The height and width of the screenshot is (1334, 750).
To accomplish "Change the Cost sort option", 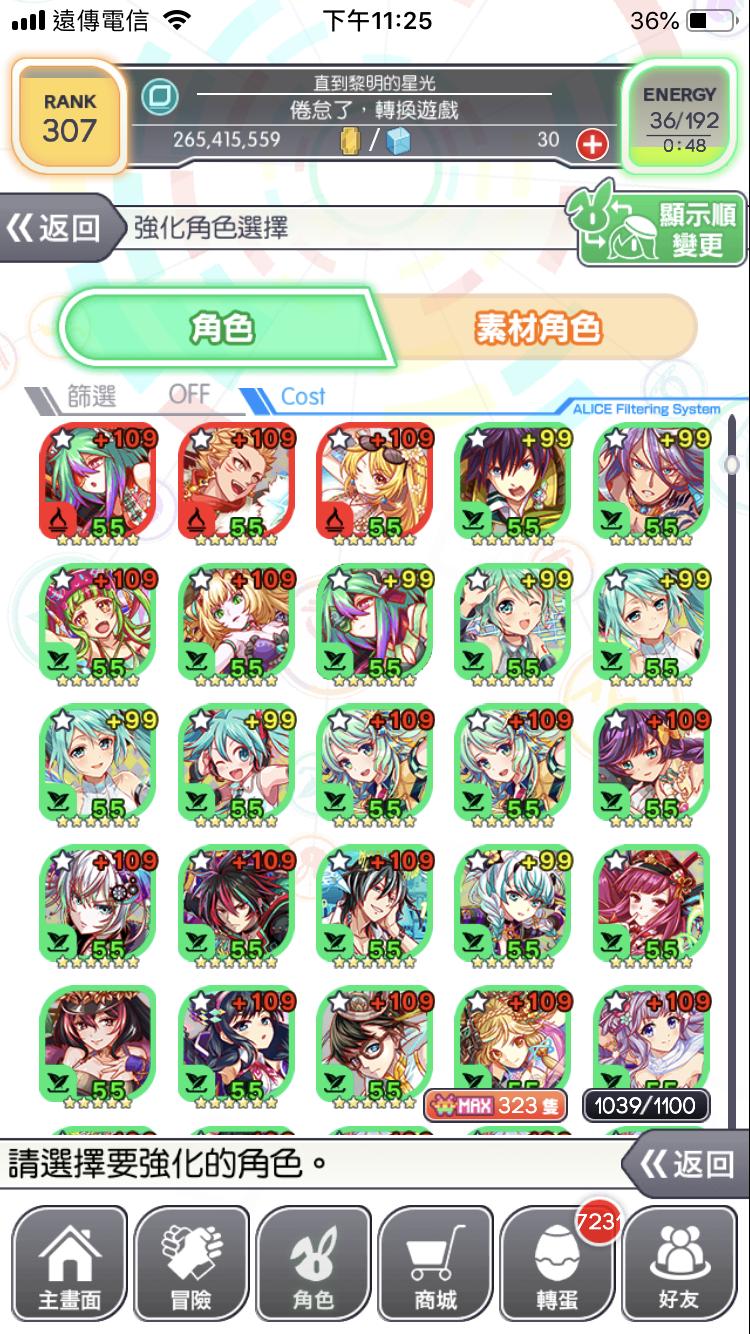I will pyautogui.click(x=302, y=396).
